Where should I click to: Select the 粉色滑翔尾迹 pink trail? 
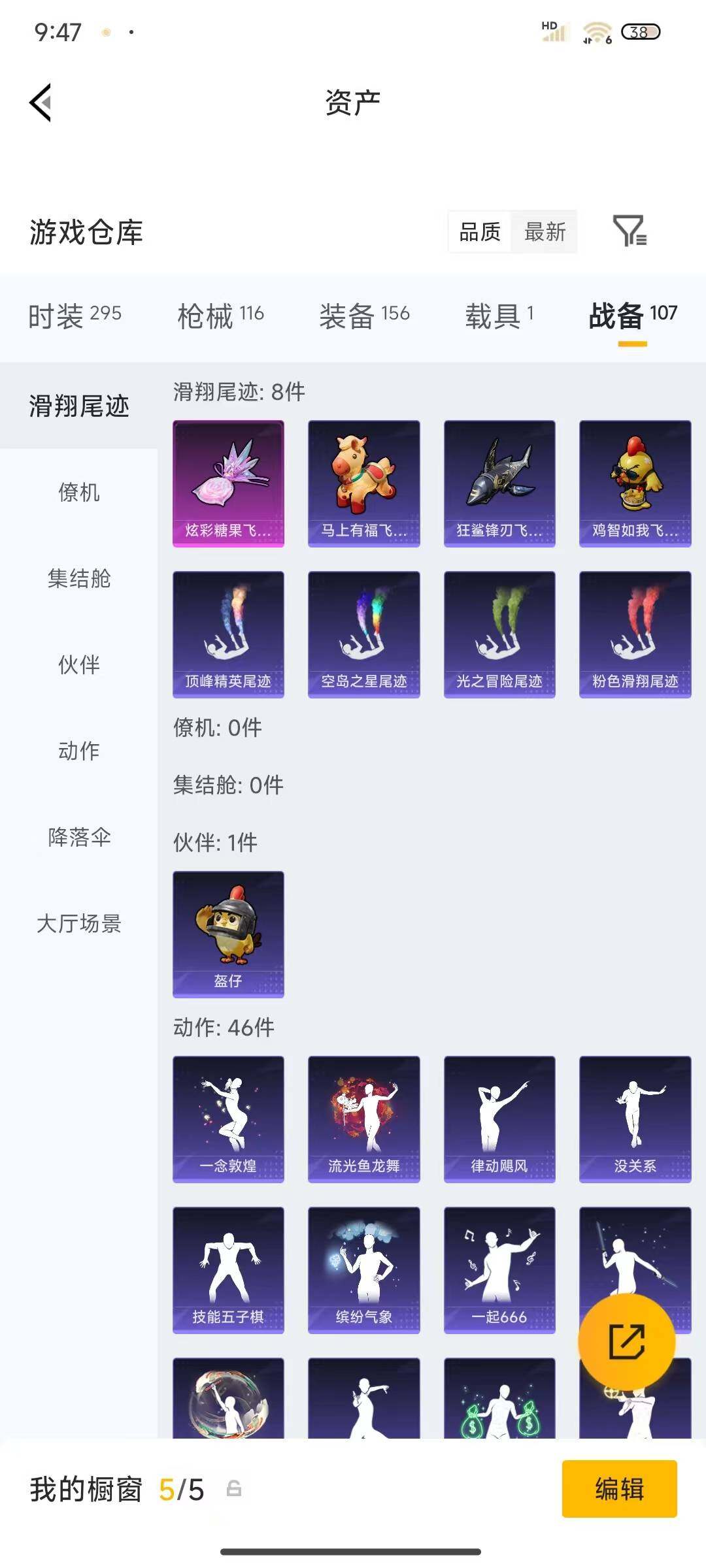coord(634,636)
